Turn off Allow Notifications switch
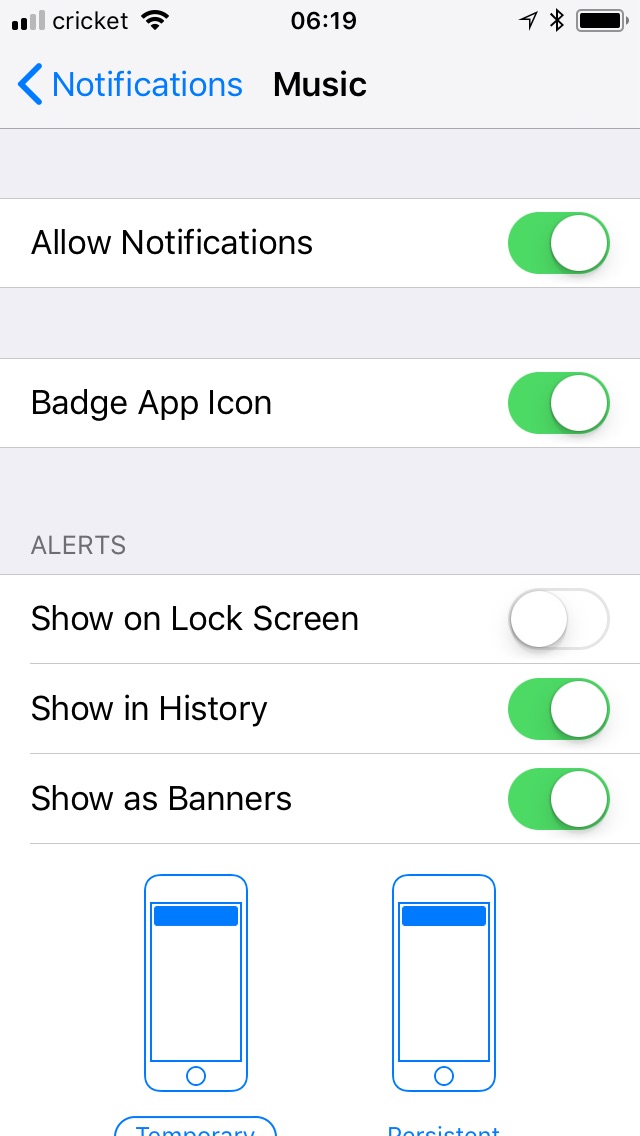This screenshot has height=1136, width=640. coord(558,243)
